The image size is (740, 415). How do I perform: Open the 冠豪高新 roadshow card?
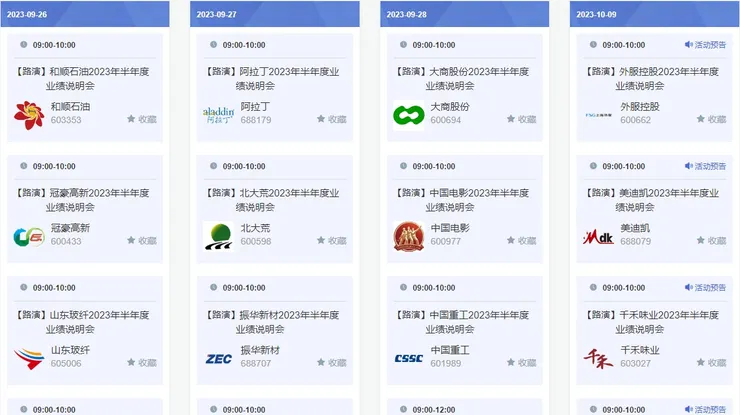click(84, 209)
